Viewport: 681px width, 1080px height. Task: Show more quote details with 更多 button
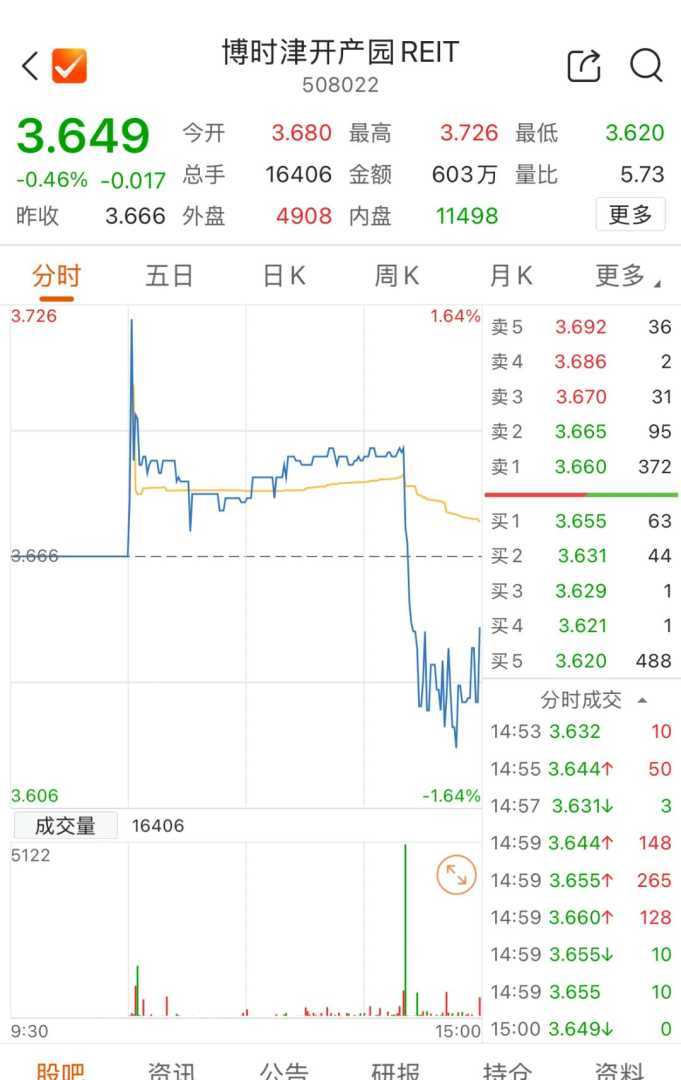coord(630,214)
